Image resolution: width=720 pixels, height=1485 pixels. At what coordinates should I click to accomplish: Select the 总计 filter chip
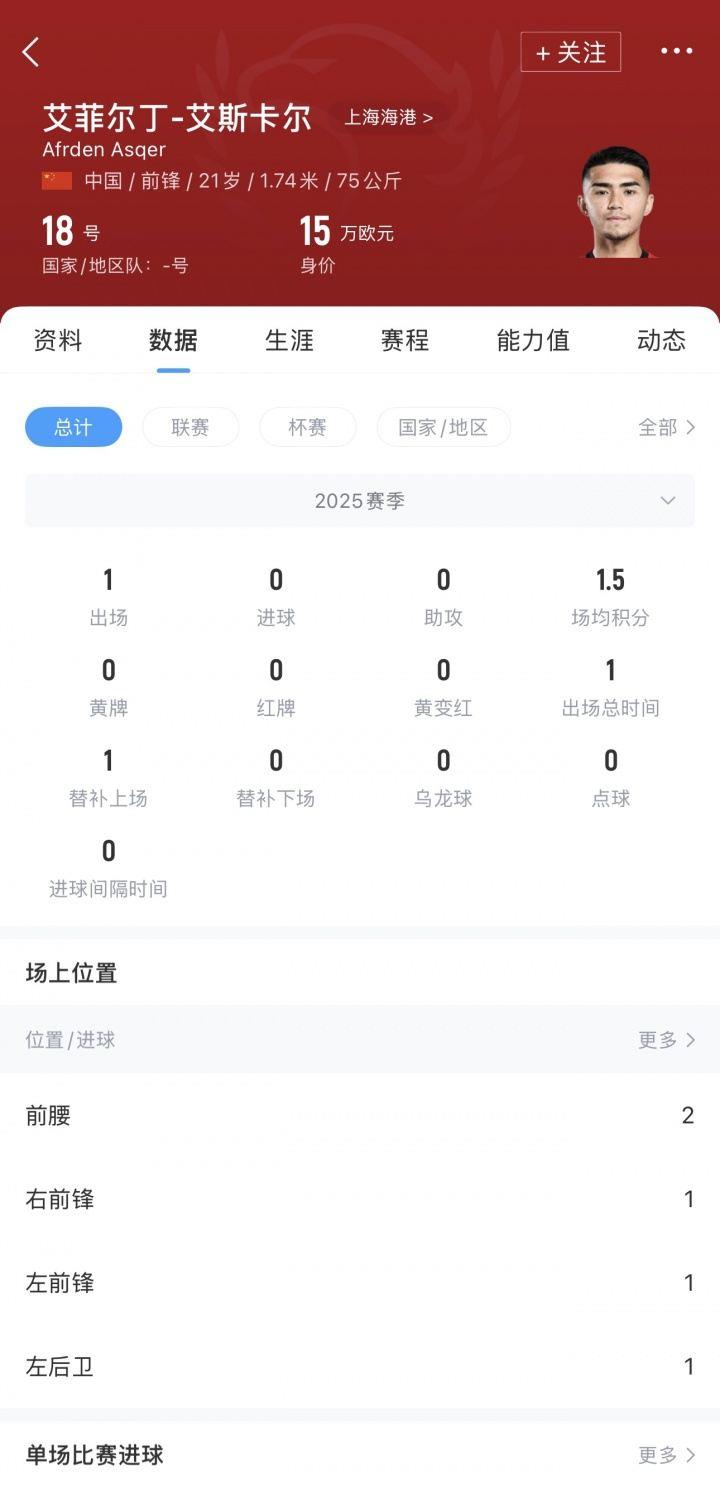click(73, 427)
